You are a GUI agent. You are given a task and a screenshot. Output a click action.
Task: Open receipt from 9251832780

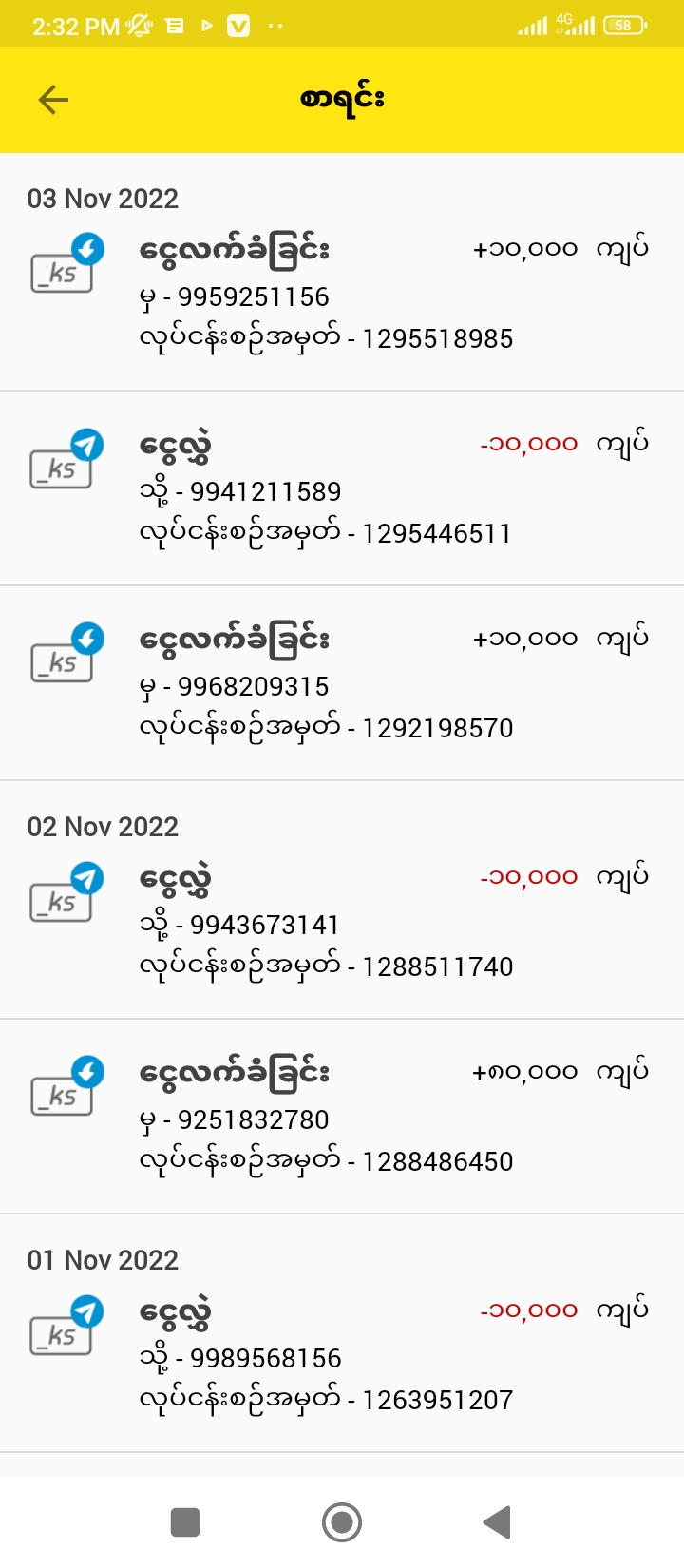(x=342, y=1117)
